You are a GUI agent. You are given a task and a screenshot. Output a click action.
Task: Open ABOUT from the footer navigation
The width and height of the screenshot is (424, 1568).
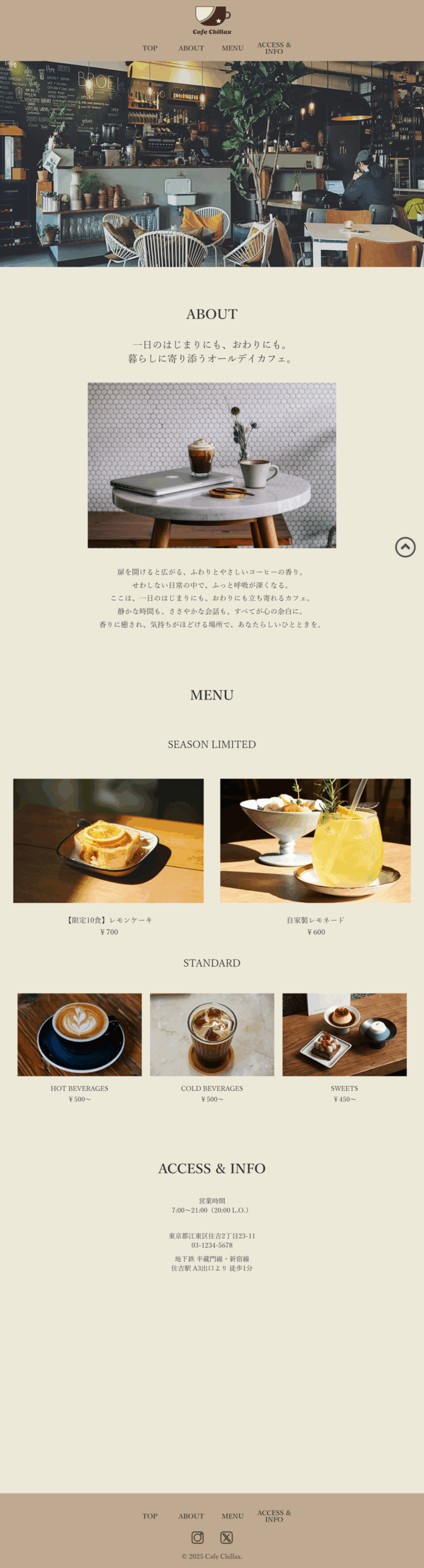point(191,1516)
